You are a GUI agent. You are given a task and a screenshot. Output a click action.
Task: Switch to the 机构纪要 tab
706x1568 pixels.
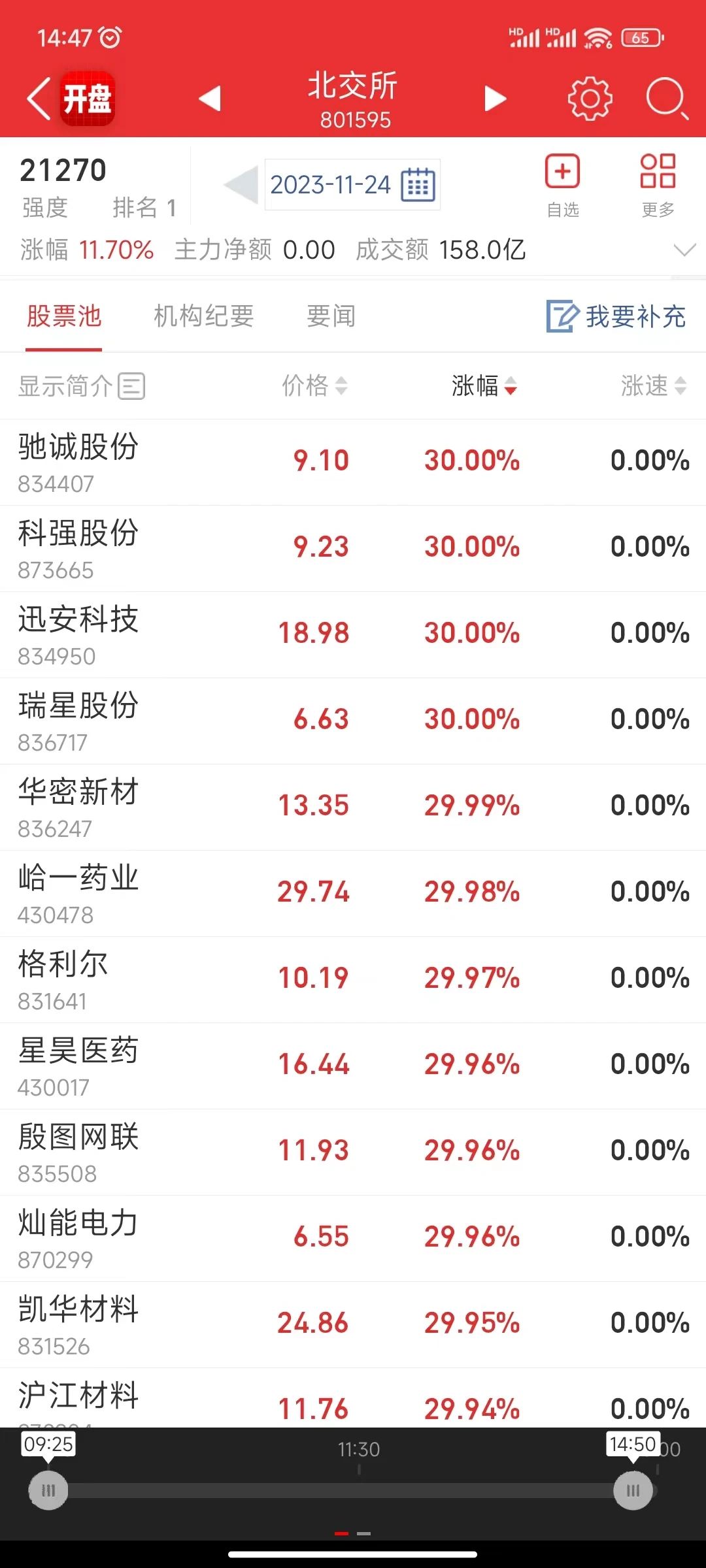203,316
